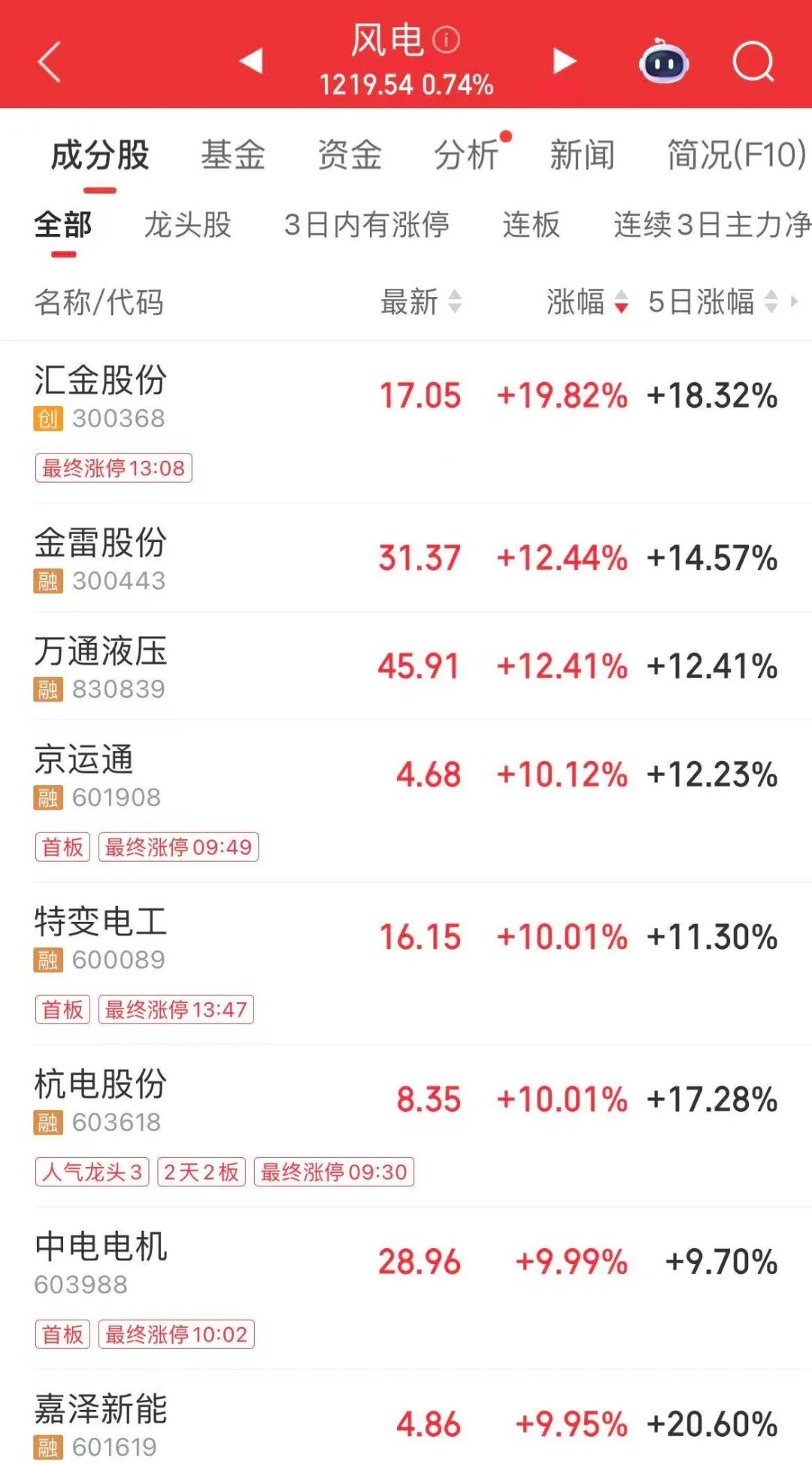
Task: Open stock 特变电工 600089
Action: tap(406, 963)
